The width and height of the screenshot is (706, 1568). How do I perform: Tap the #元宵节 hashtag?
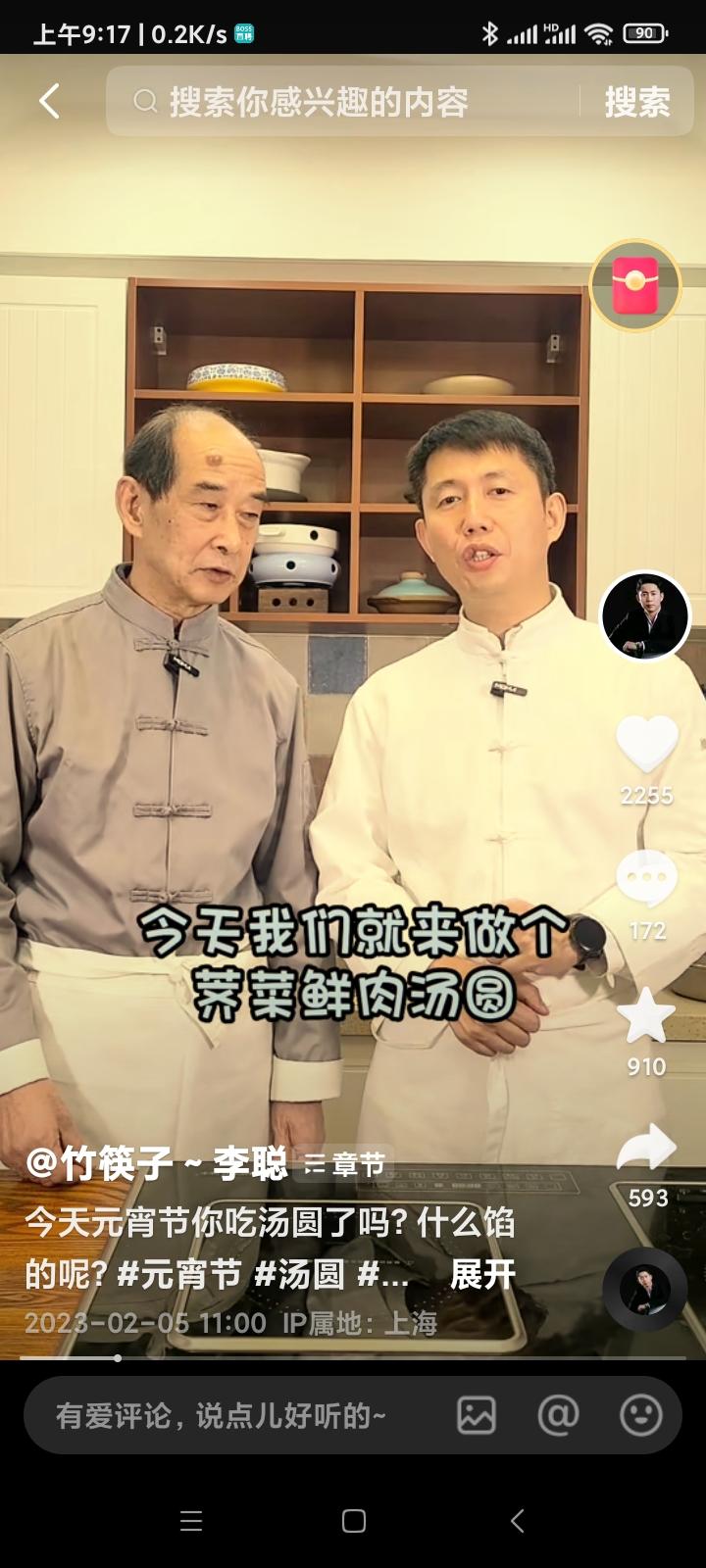tap(179, 1274)
